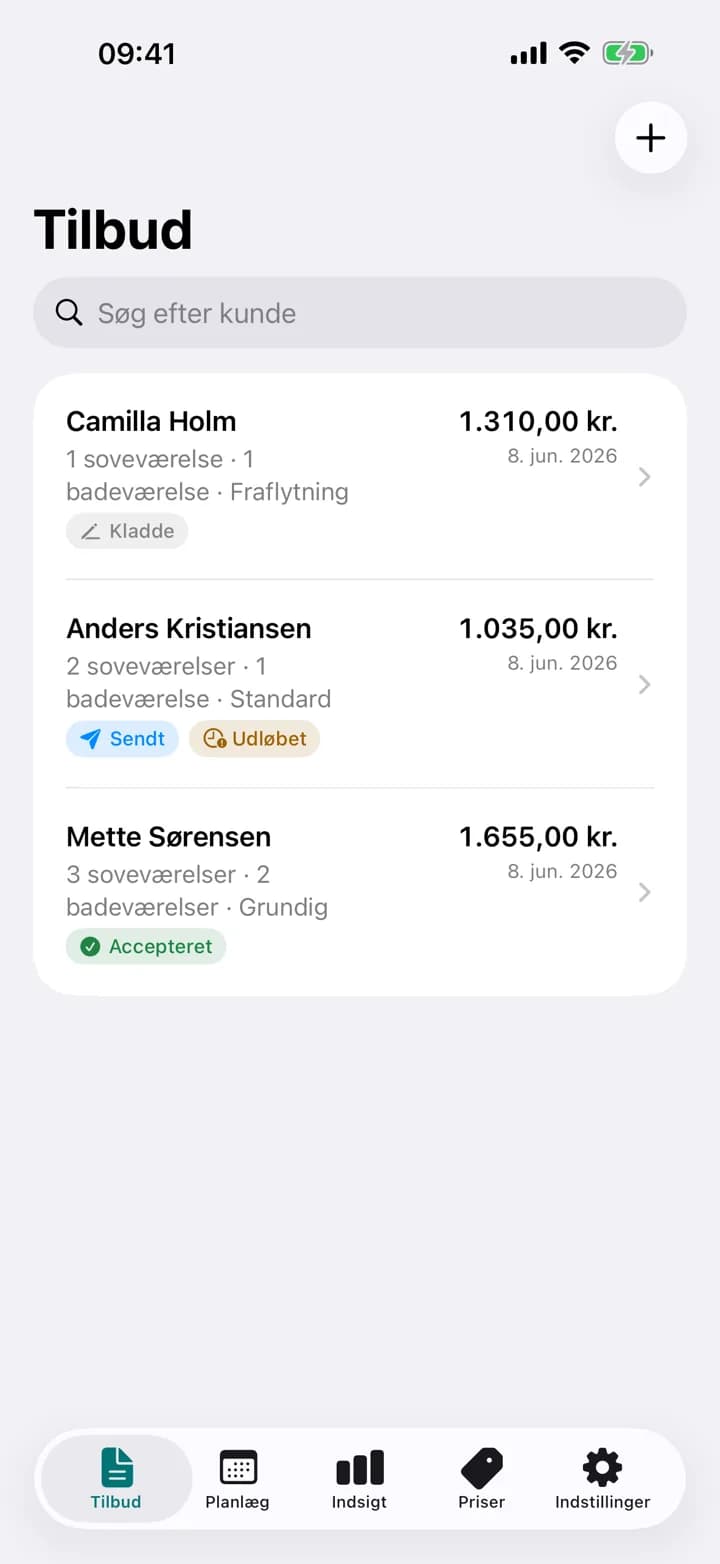Switch to the Indstillinger tab
720x1564 pixels.
point(603,1479)
